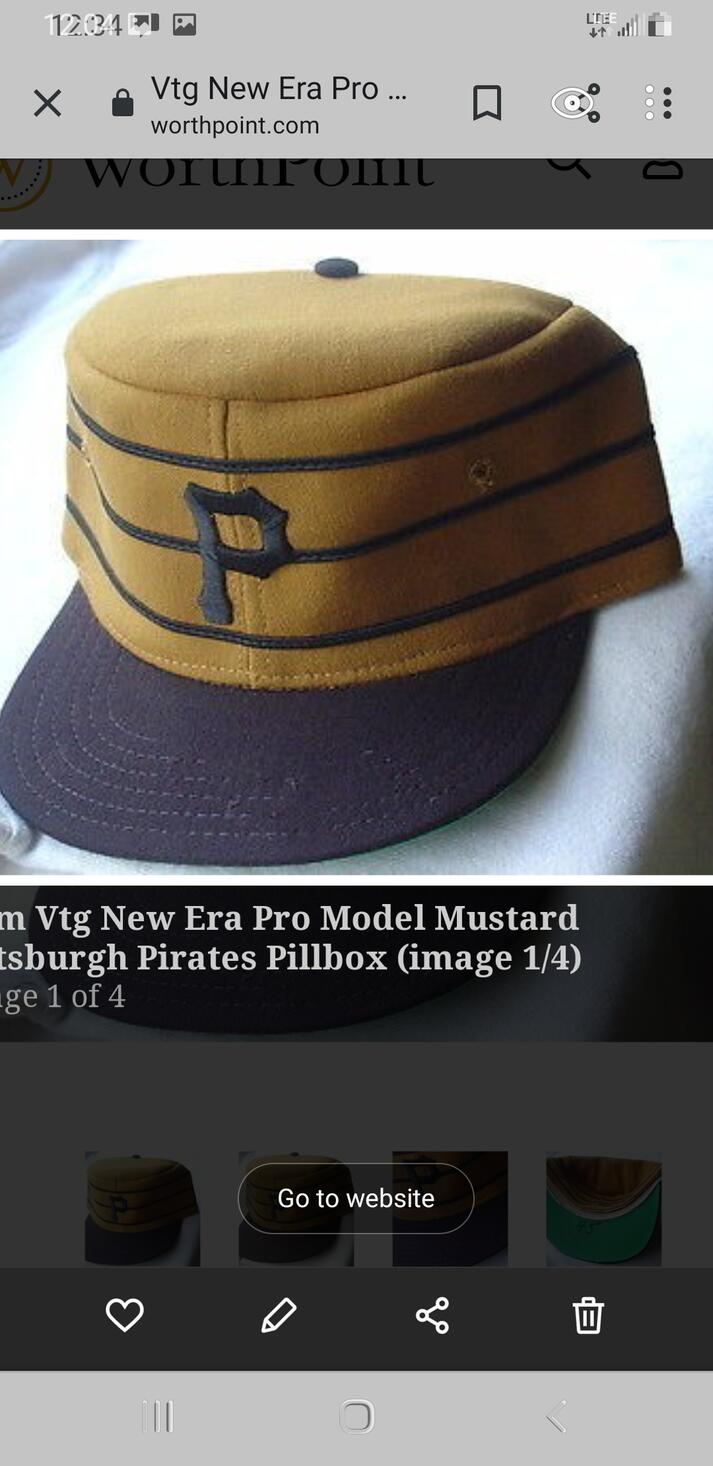713x1466 pixels.
Task: Open the main Pirates pillbox hat image
Action: (356, 557)
